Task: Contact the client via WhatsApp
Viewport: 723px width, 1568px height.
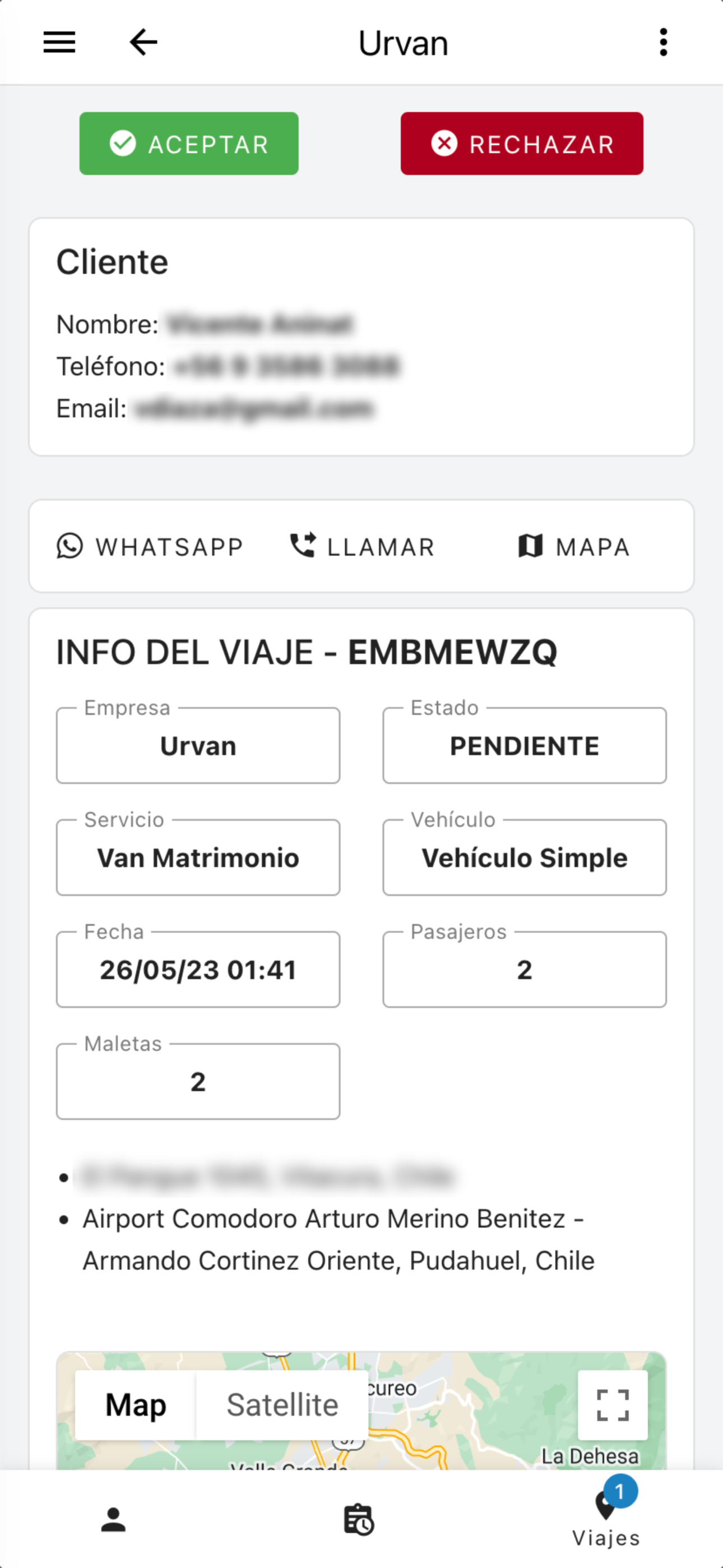Action: click(x=150, y=547)
